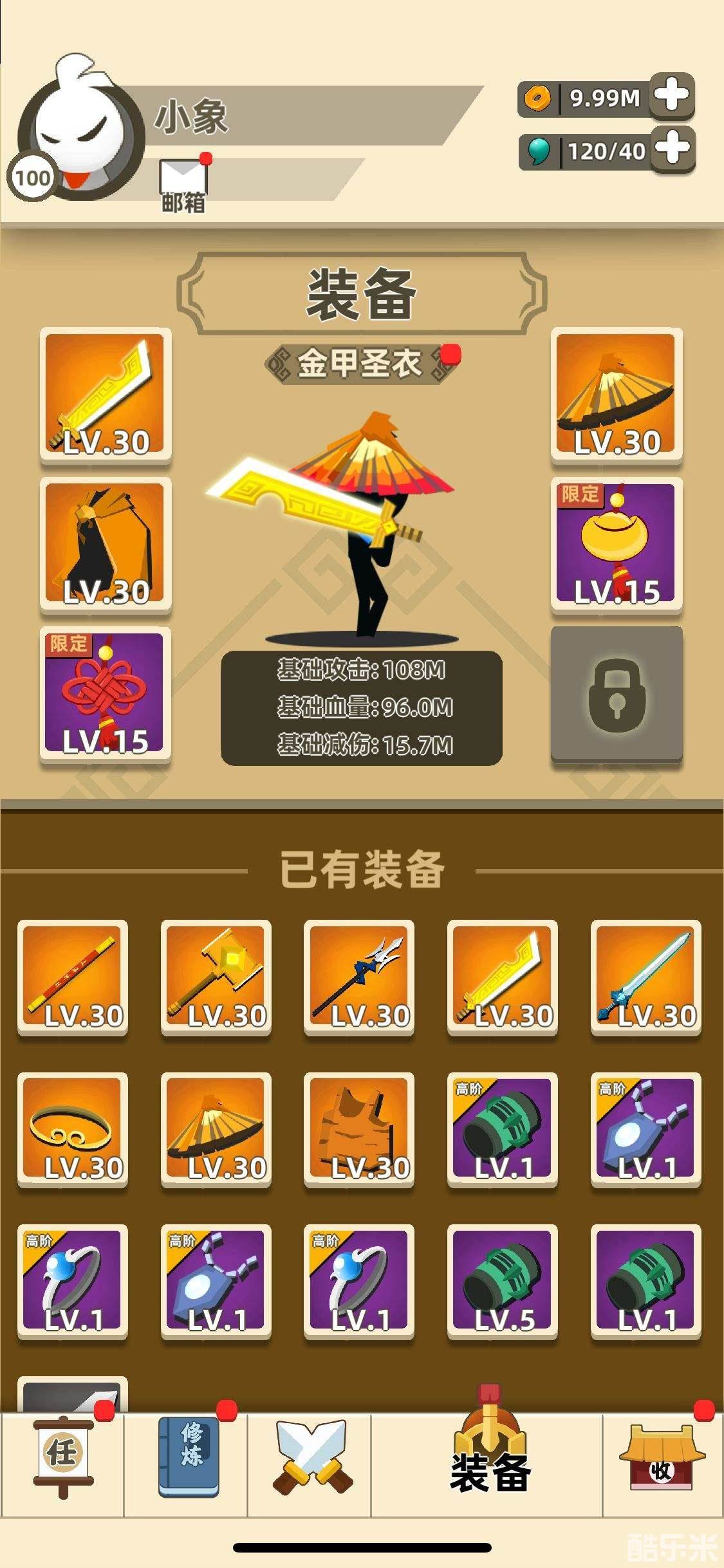Select the equipped cloak slot
724x1568 pixels.
coord(106,544)
